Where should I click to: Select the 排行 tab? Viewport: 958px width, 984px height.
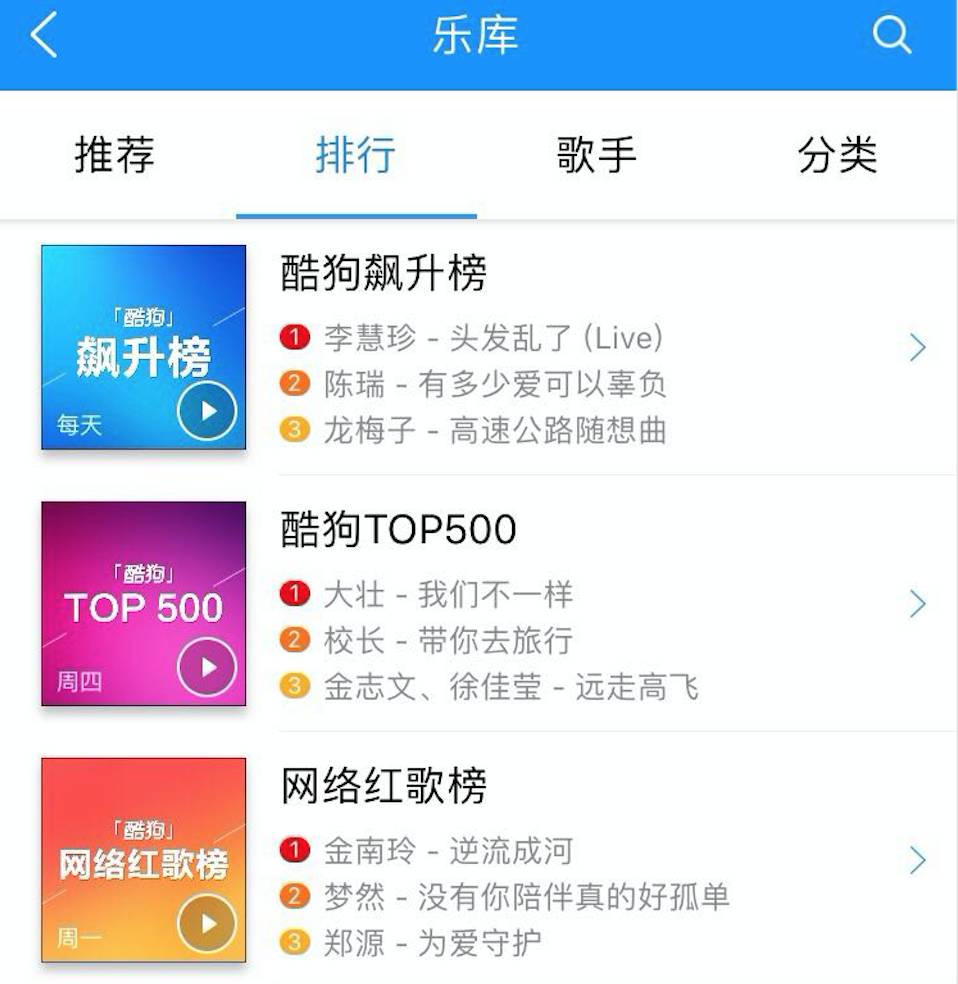(356, 156)
